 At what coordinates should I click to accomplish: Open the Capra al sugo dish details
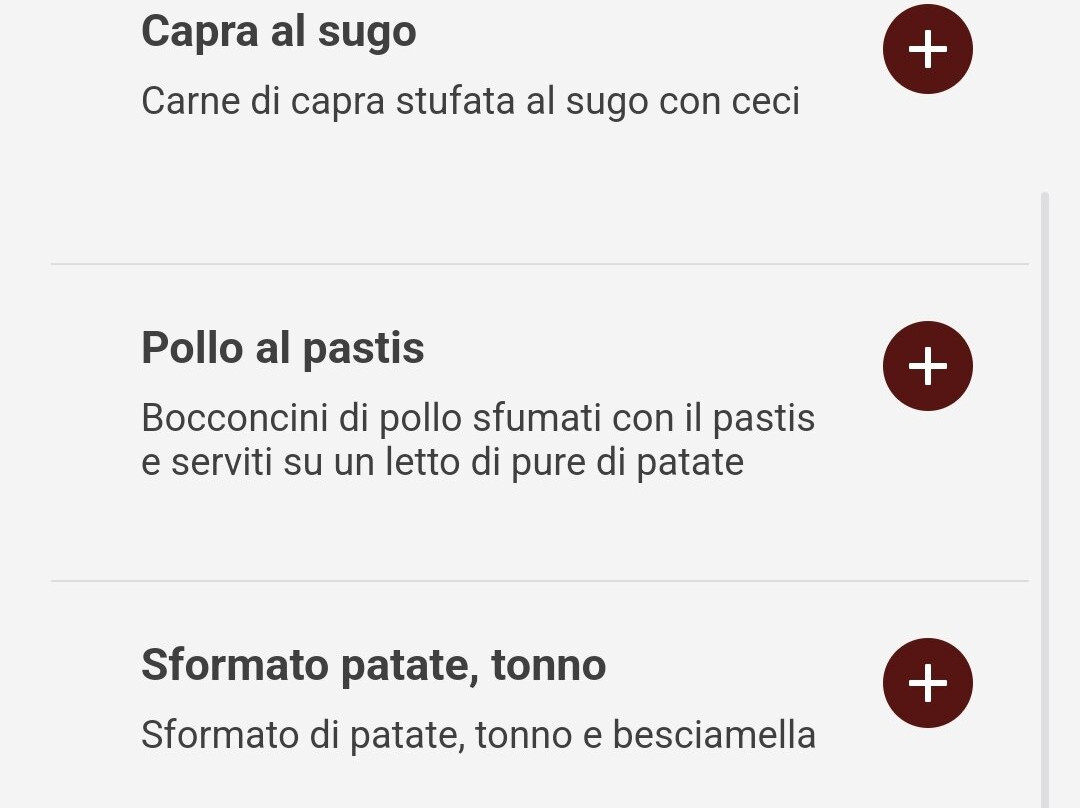click(278, 32)
